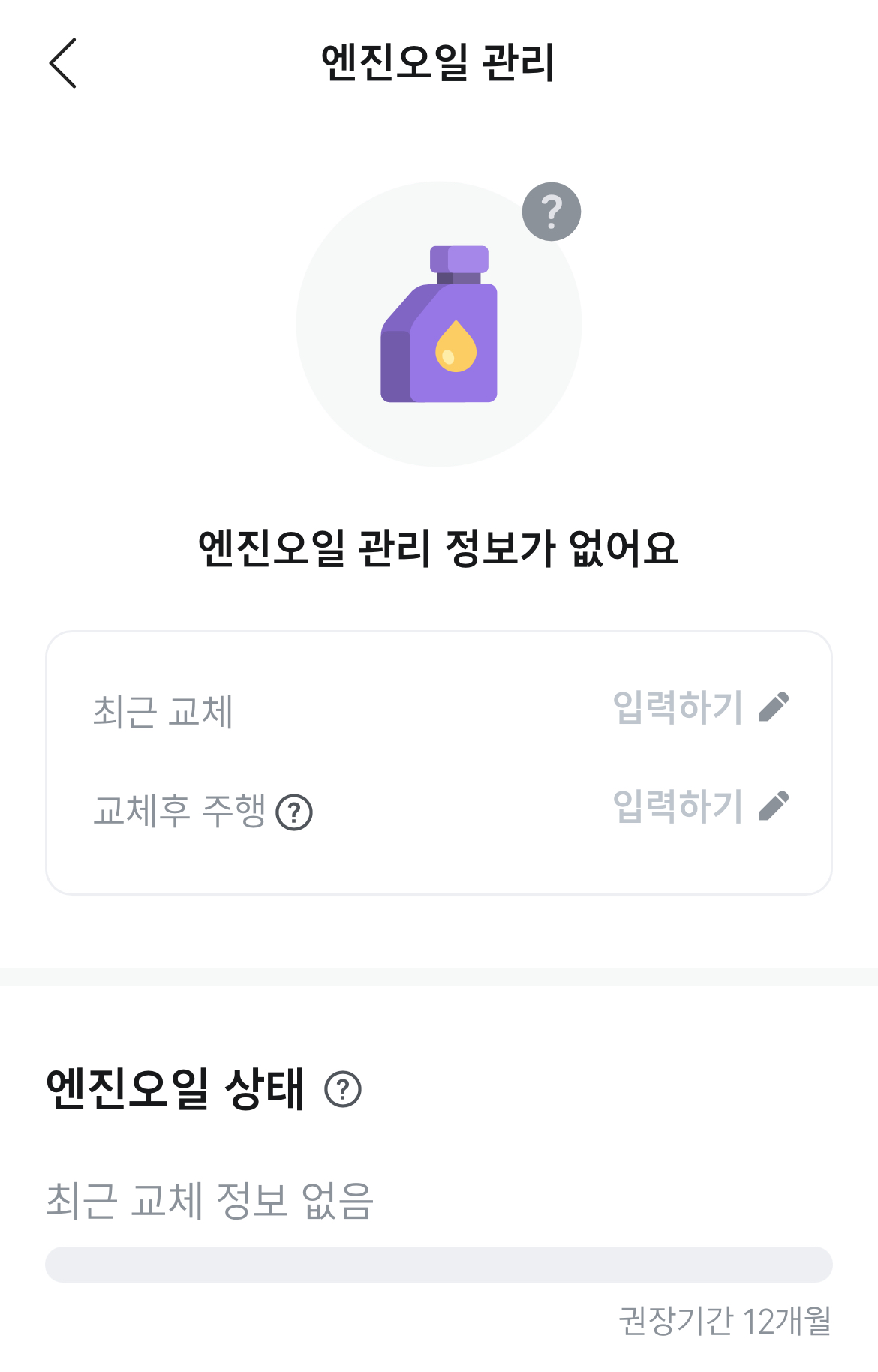
Task: Open the help icon next to oil bottle
Action: (552, 212)
